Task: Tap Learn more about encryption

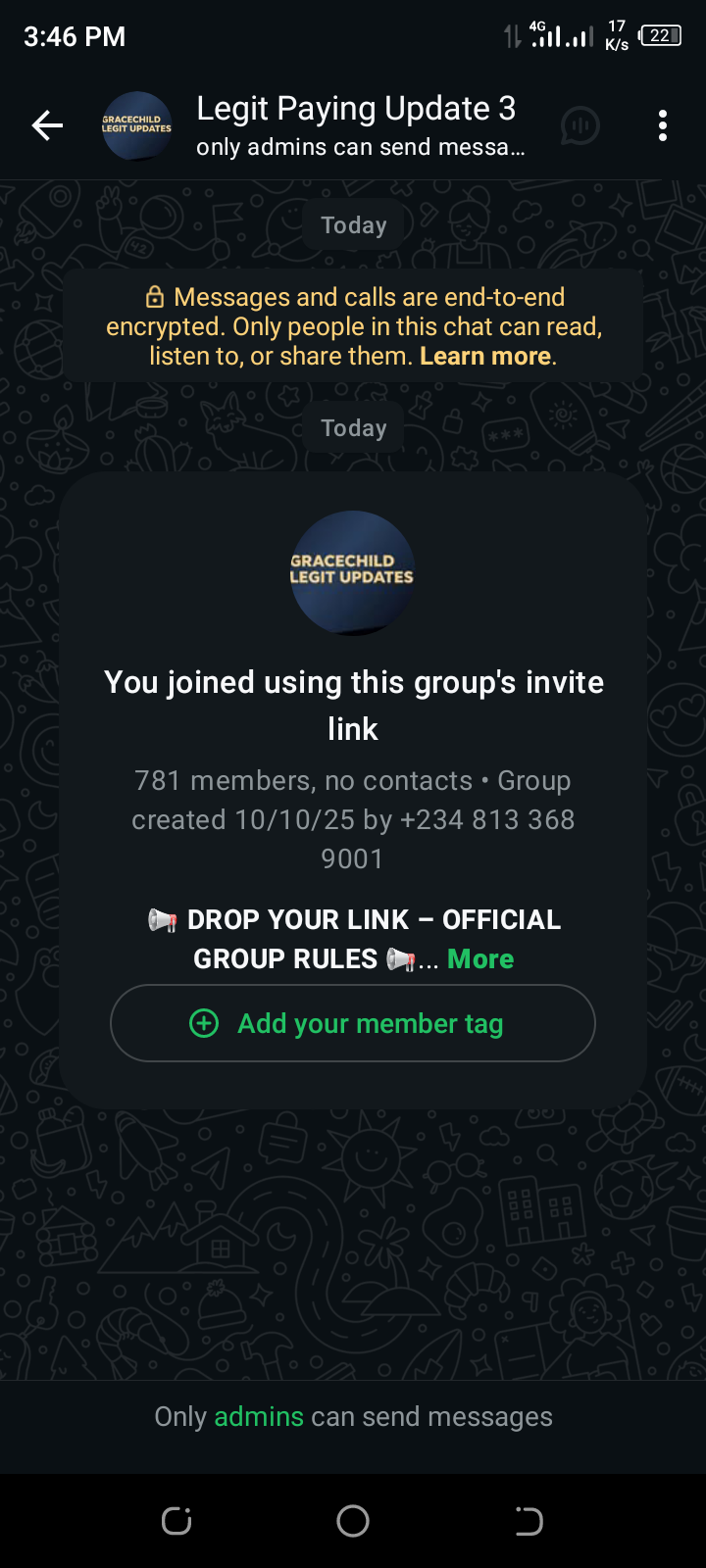Action: tap(485, 357)
